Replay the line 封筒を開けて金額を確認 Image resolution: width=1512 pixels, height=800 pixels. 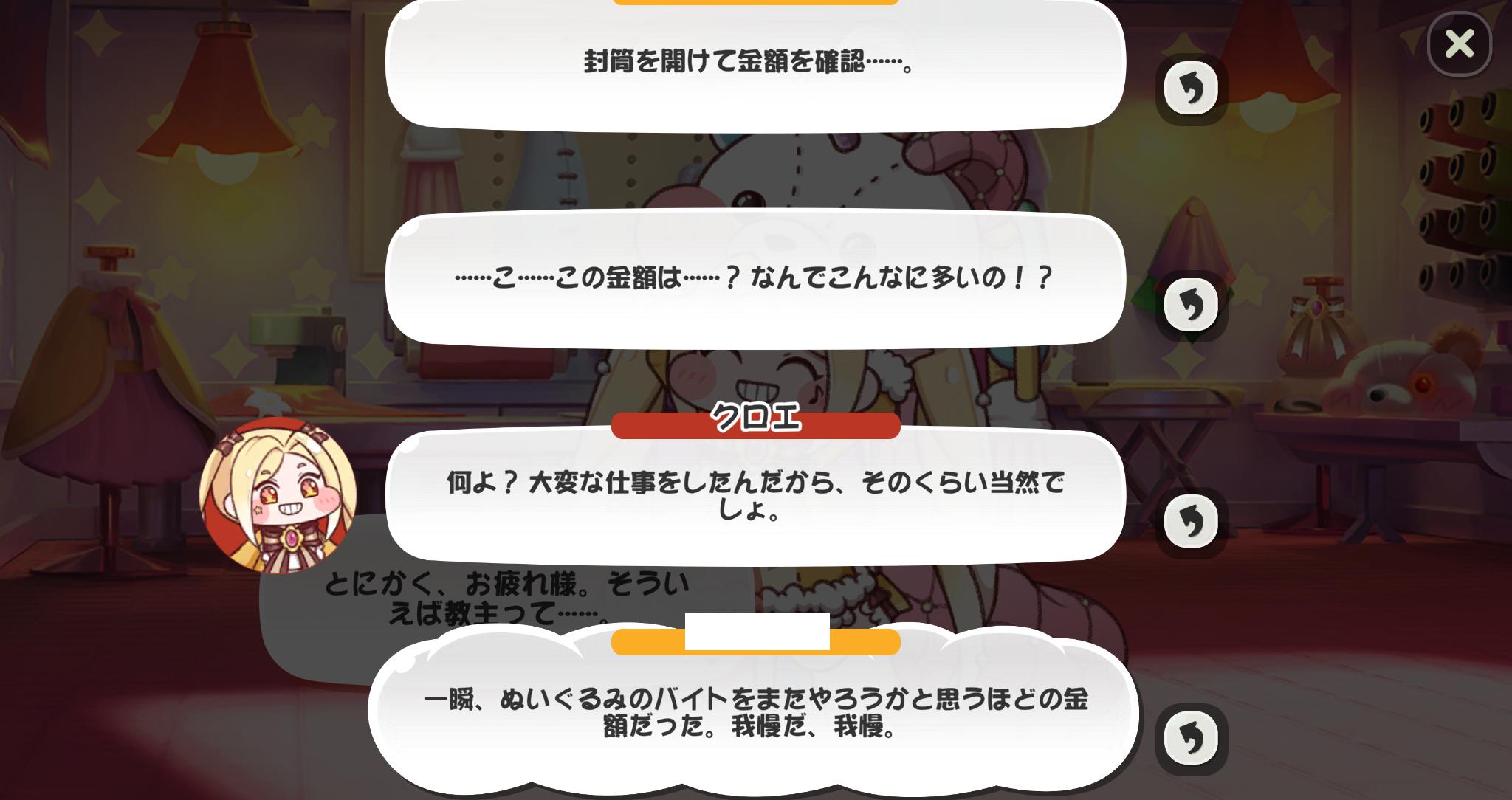click(1191, 89)
